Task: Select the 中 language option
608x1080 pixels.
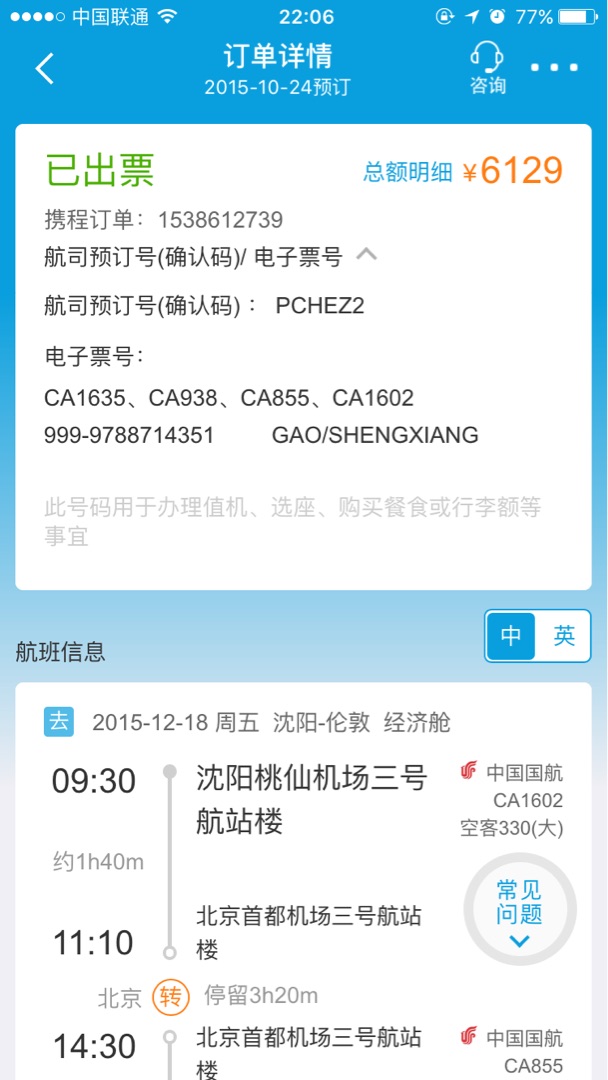Action: [510, 636]
